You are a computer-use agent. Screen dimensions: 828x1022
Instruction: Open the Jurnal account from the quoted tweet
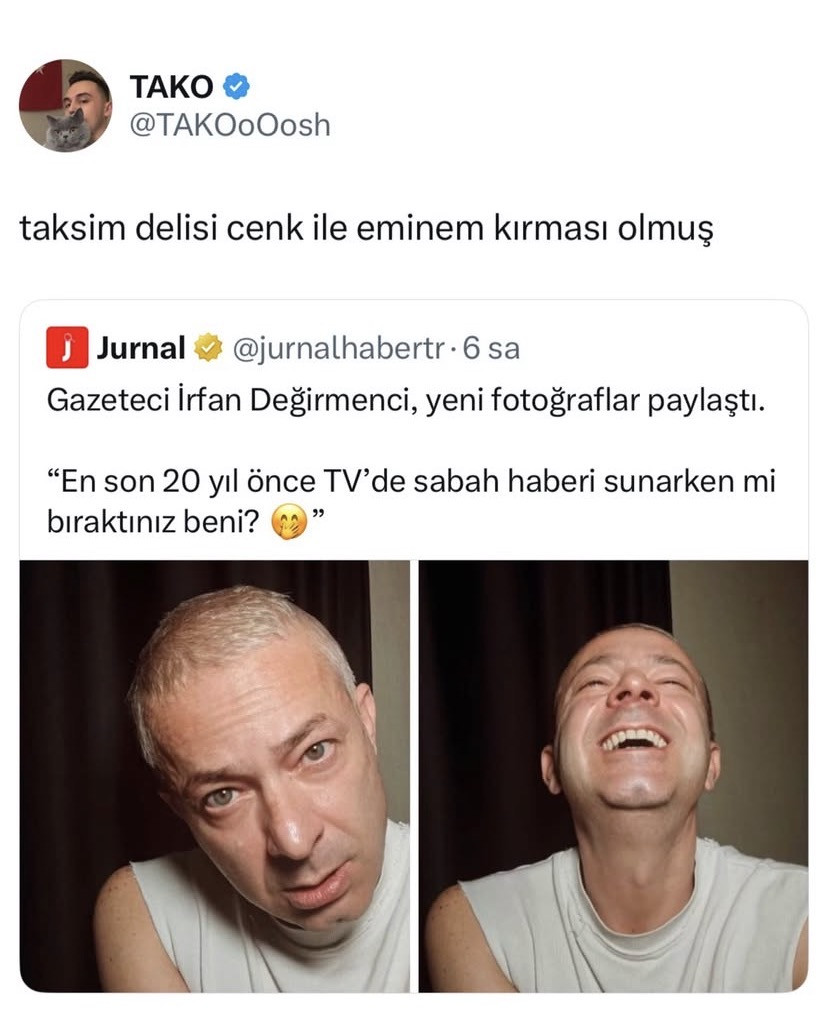click(x=140, y=348)
